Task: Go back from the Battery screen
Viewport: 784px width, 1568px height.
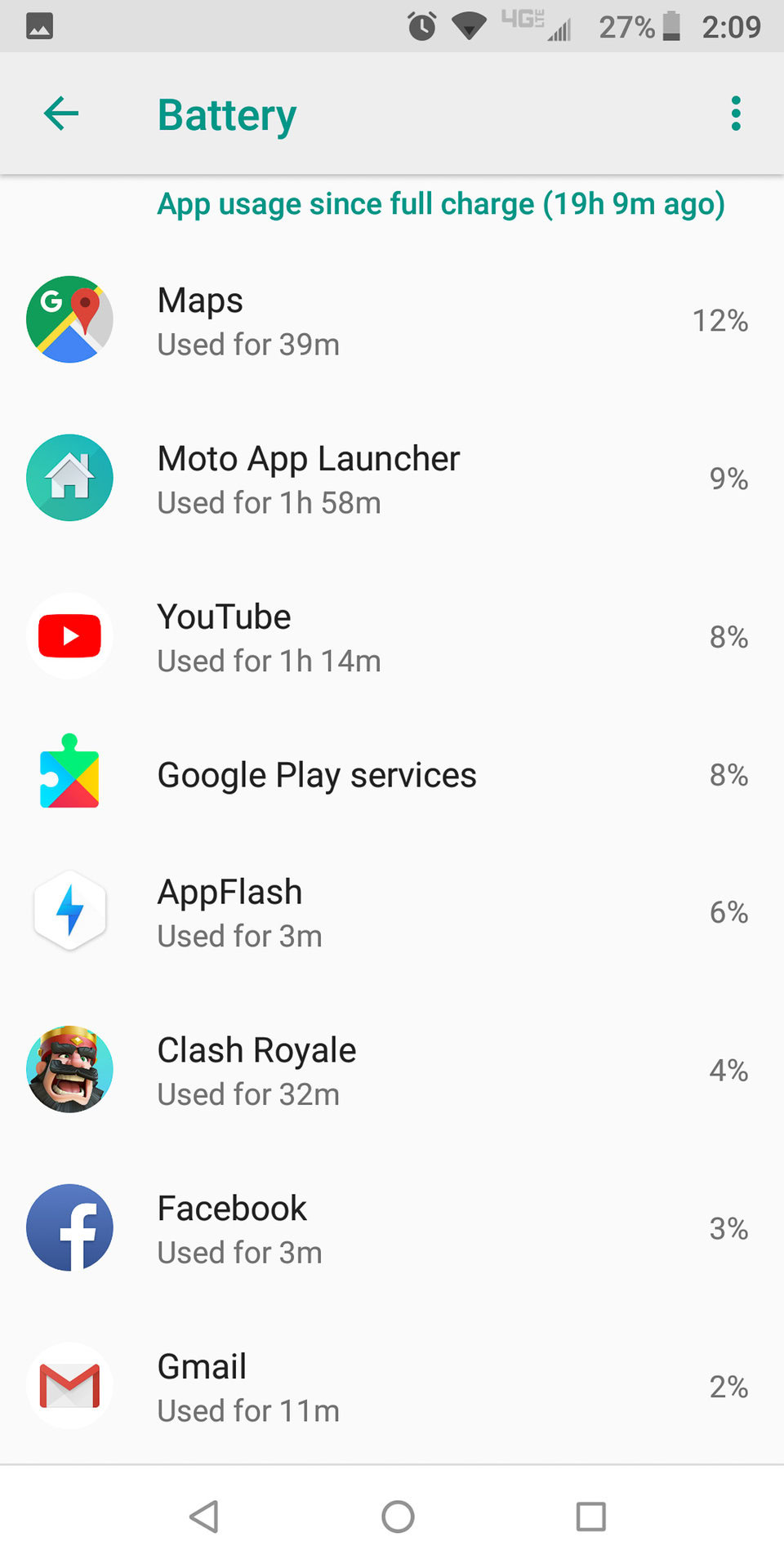Action: 61,114
